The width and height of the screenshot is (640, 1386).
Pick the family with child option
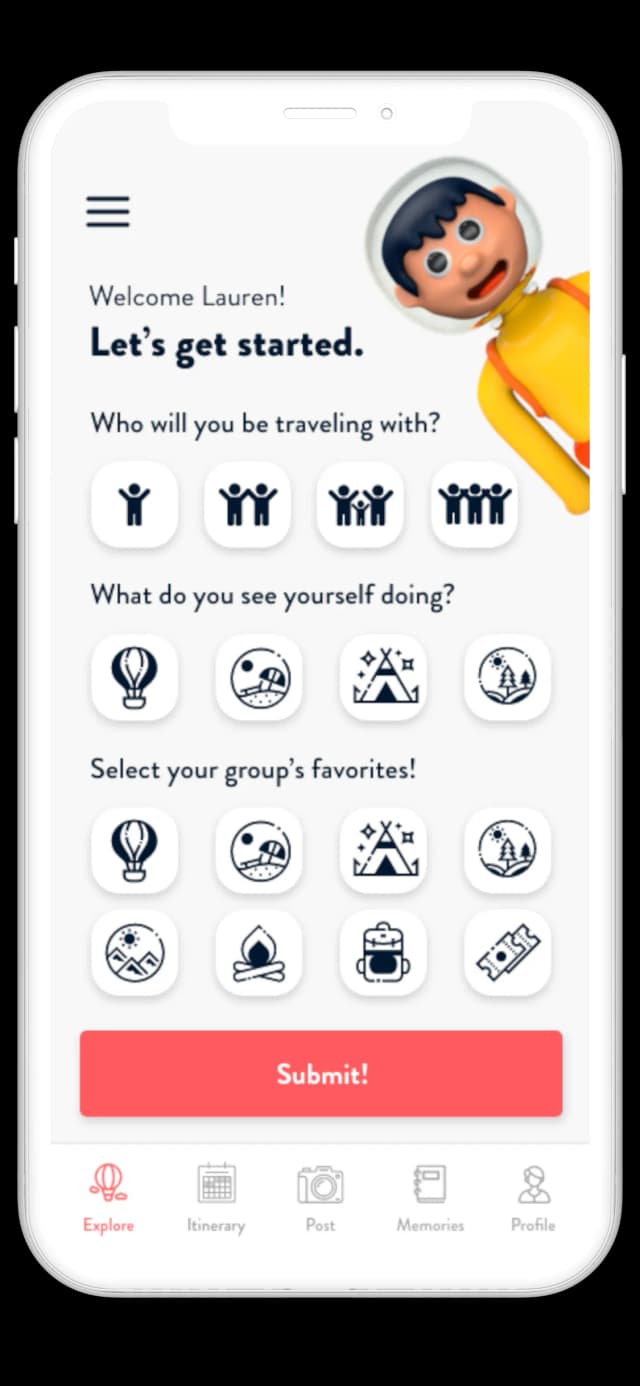pos(360,504)
